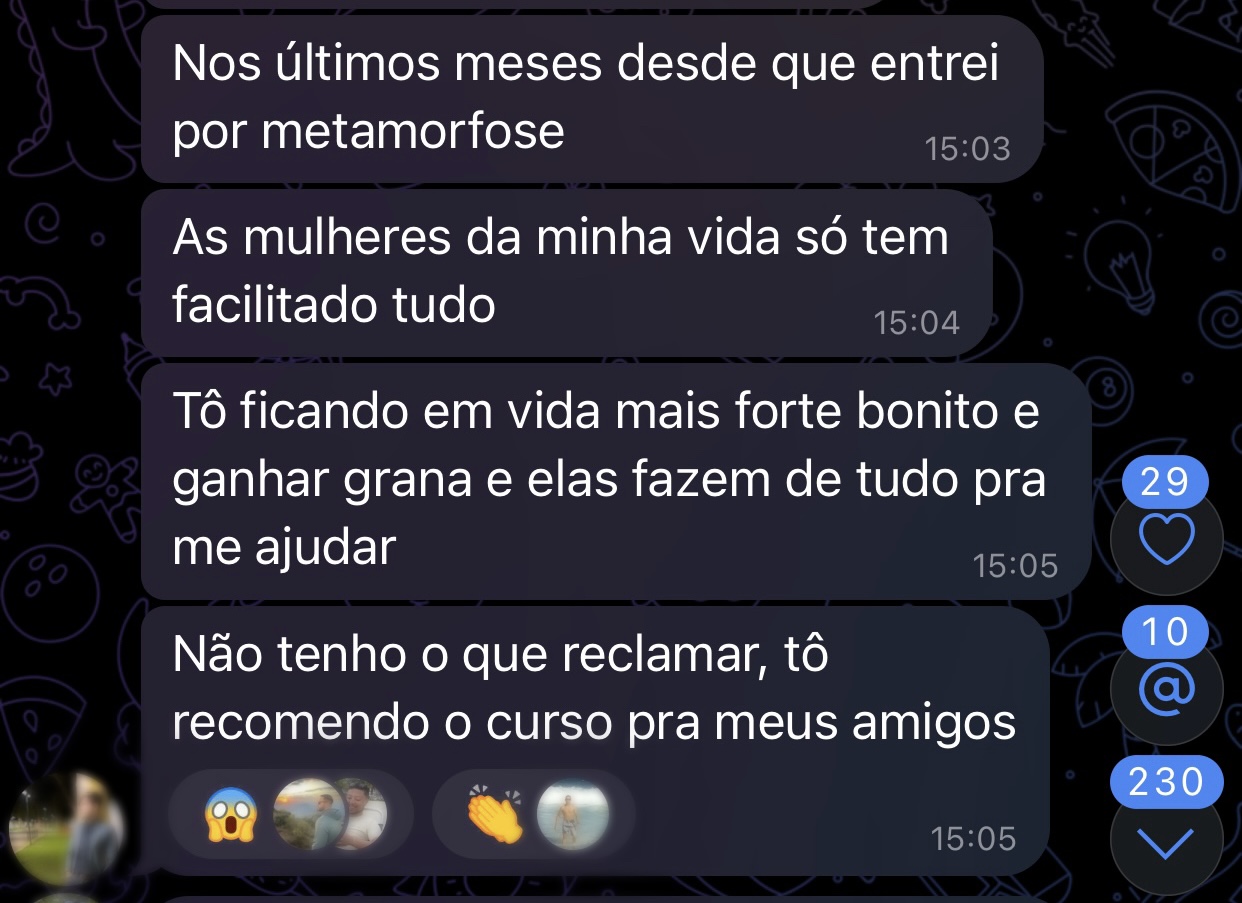Tap the scroll-to-bottom arrow button
Image resolution: width=1242 pixels, height=903 pixels.
[x=1166, y=843]
